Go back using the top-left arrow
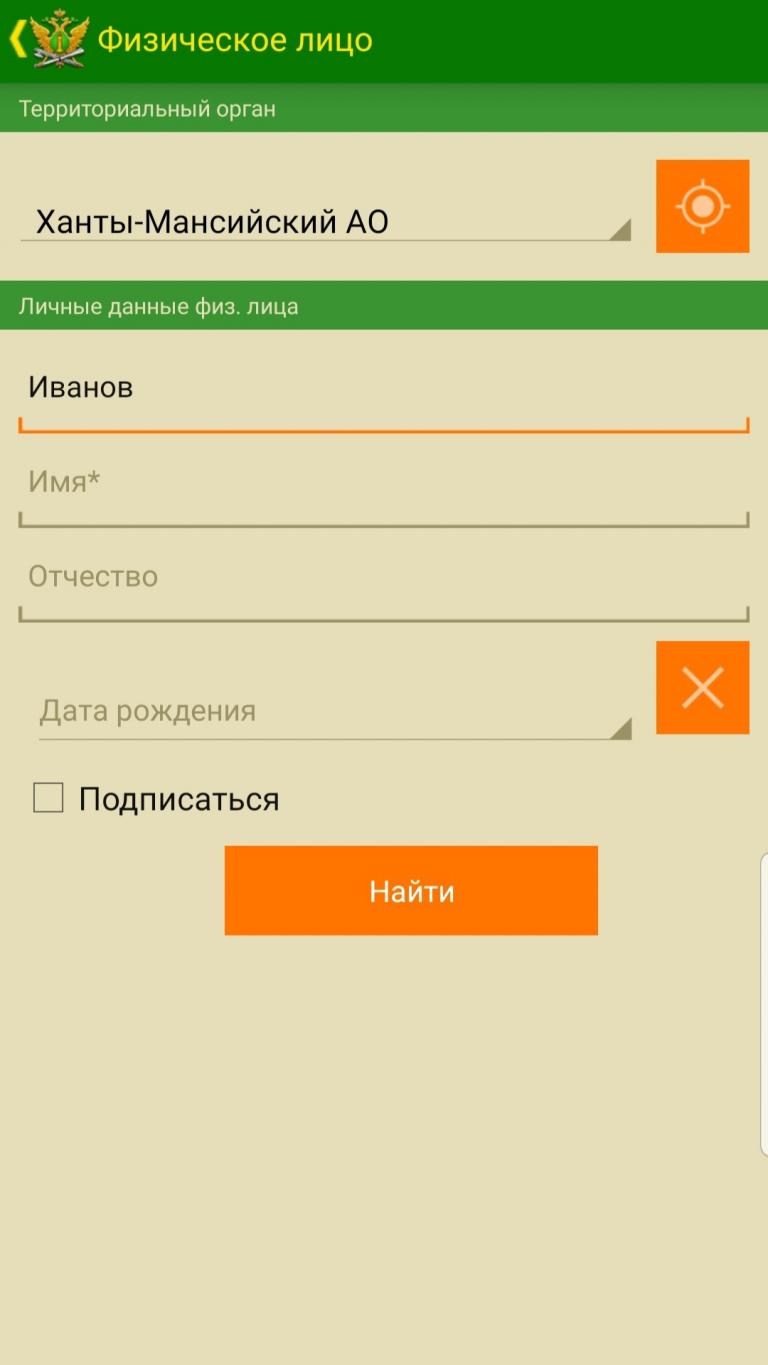 click(18, 40)
